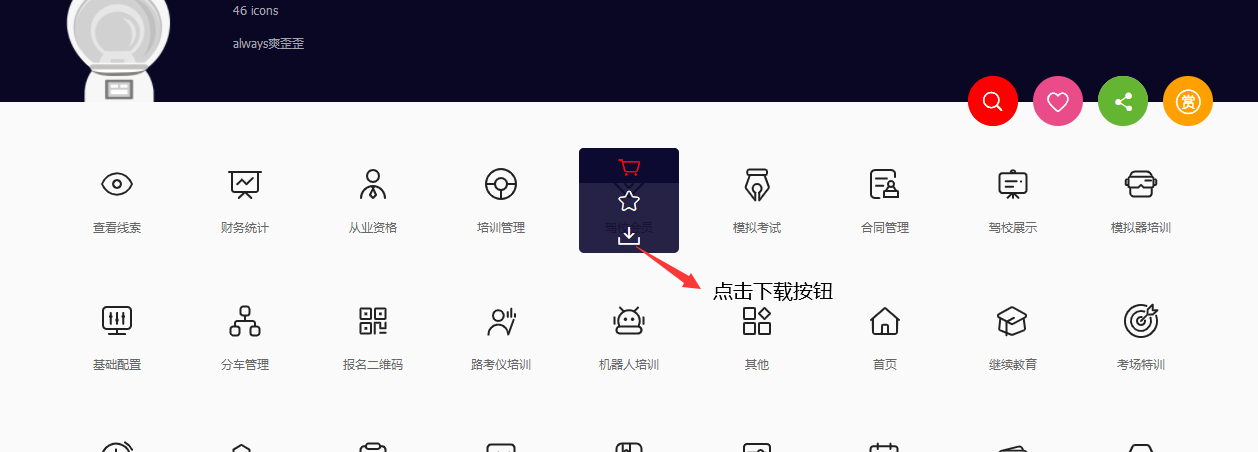
Task: Pick the 继续教育 graduation cap icon
Action: pos(1013,322)
